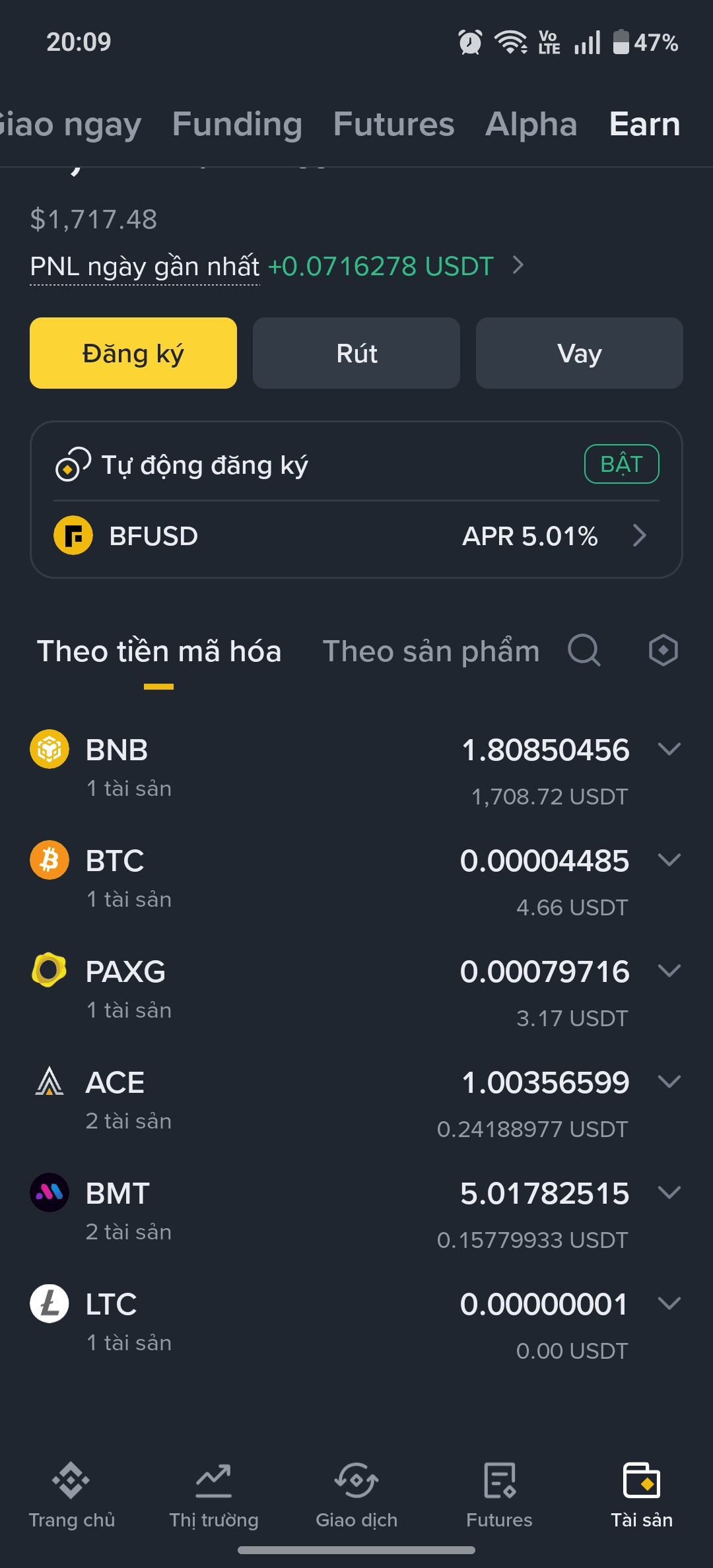Image resolution: width=713 pixels, height=1568 pixels.
Task: Switch to the Futures top tab
Action: click(x=393, y=124)
